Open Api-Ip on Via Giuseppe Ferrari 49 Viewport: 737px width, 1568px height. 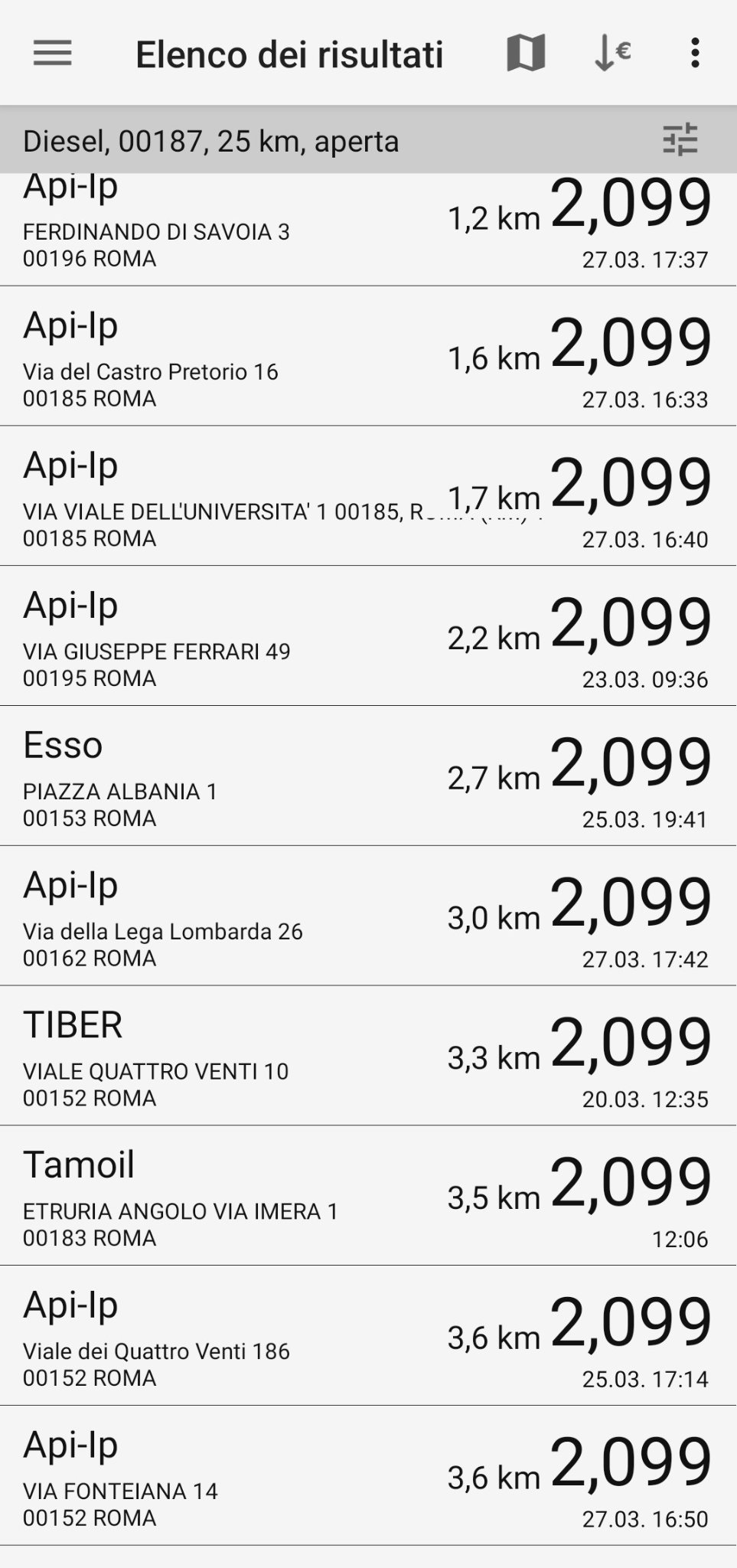coord(367,636)
